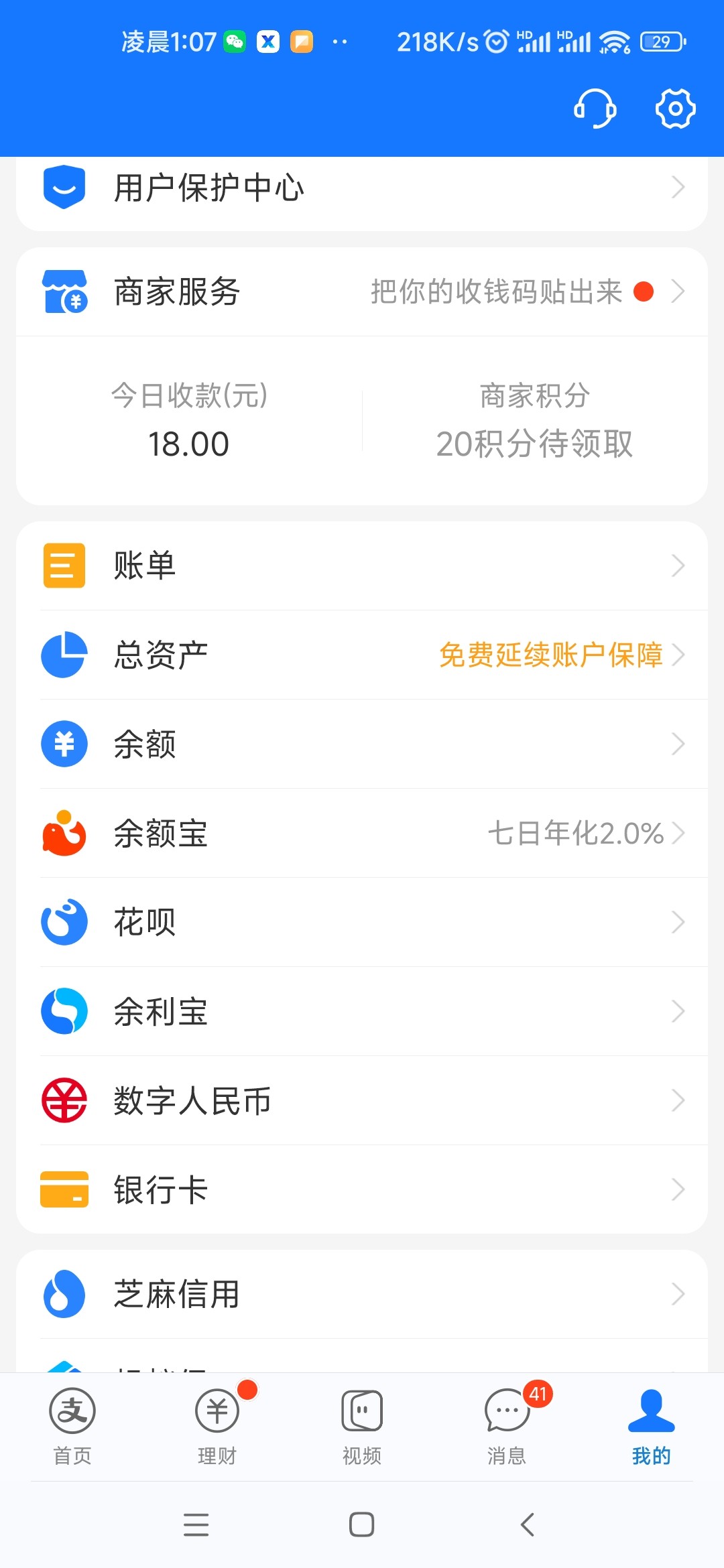724x1568 pixels.
Task: Expand the 余额 row chevron
Action: [x=678, y=744]
